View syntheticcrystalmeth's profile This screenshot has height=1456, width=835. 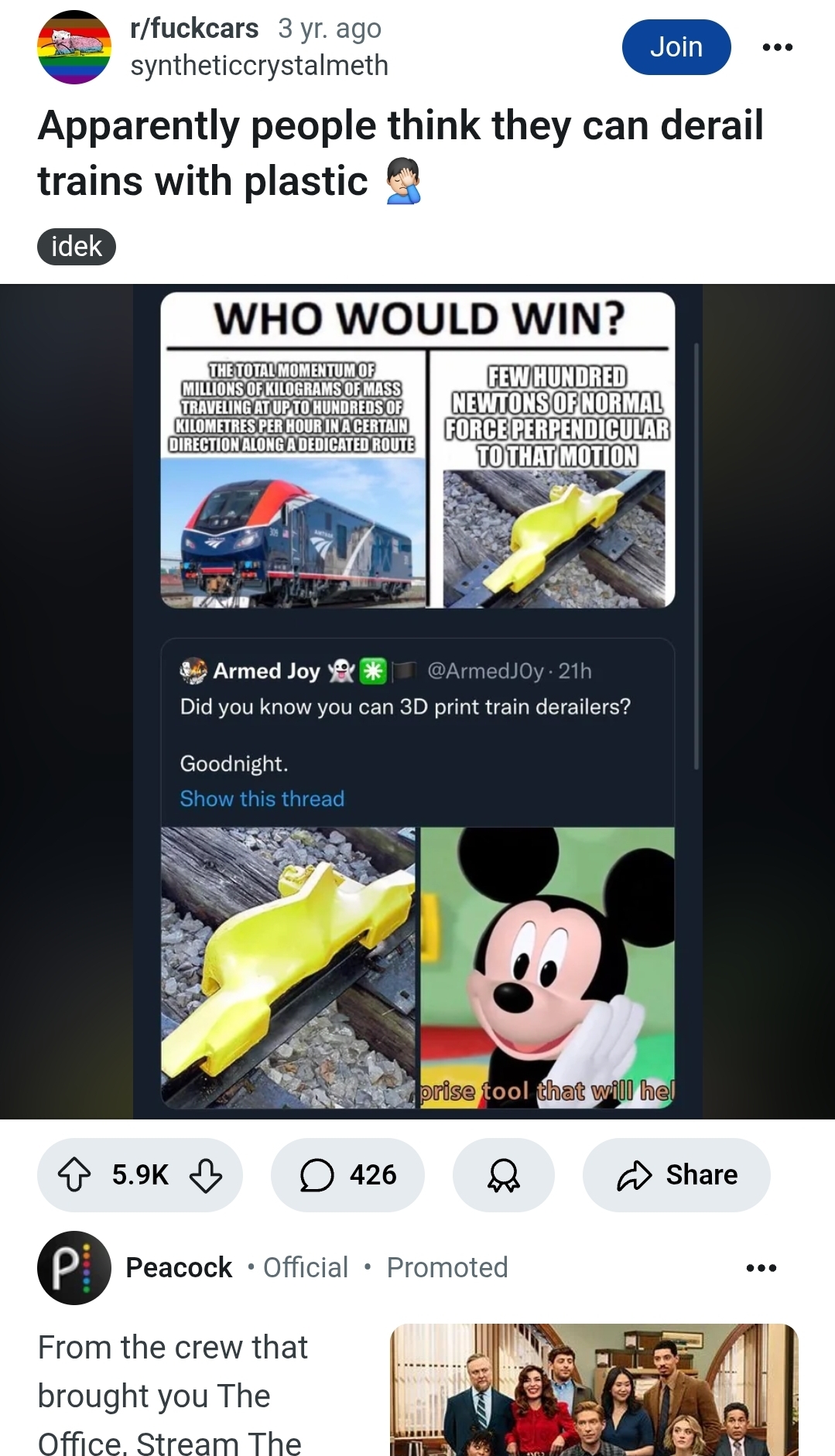click(259, 66)
